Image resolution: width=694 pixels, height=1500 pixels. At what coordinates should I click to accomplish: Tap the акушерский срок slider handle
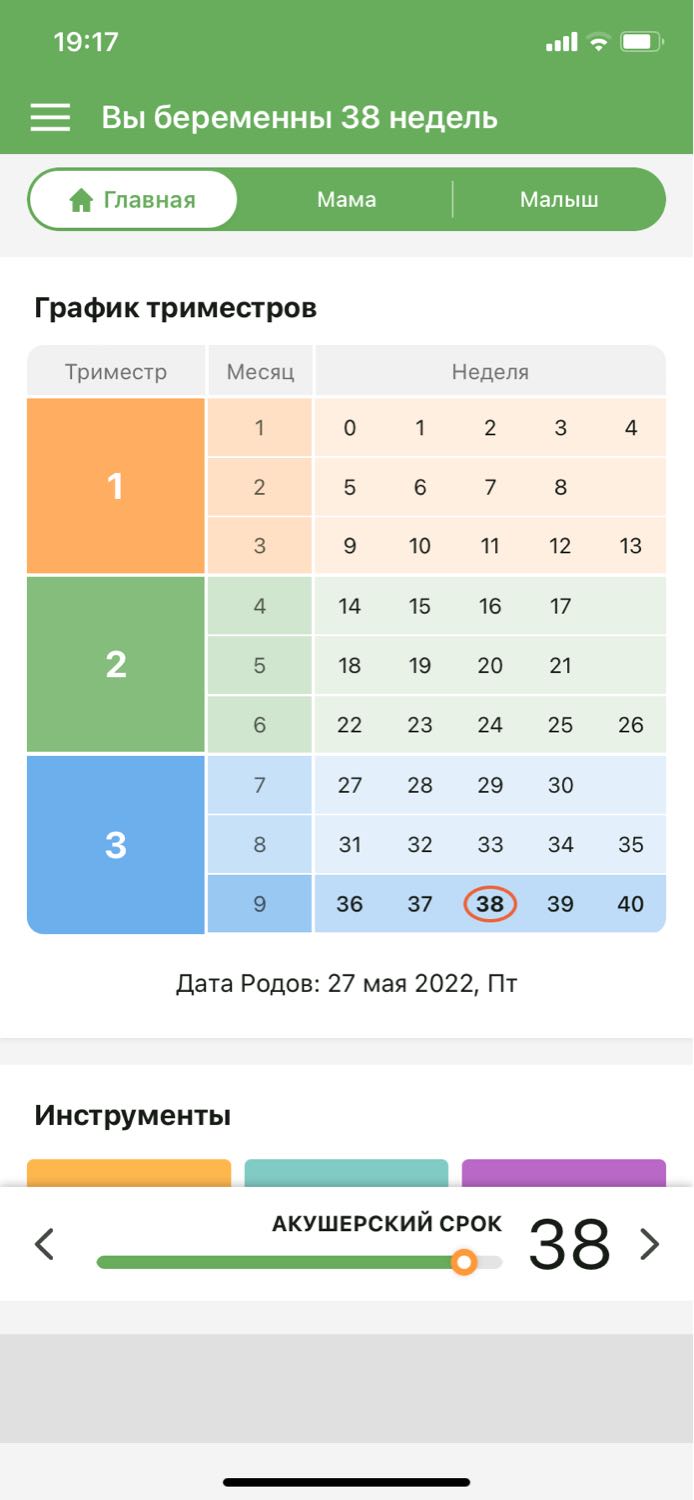(x=463, y=1262)
